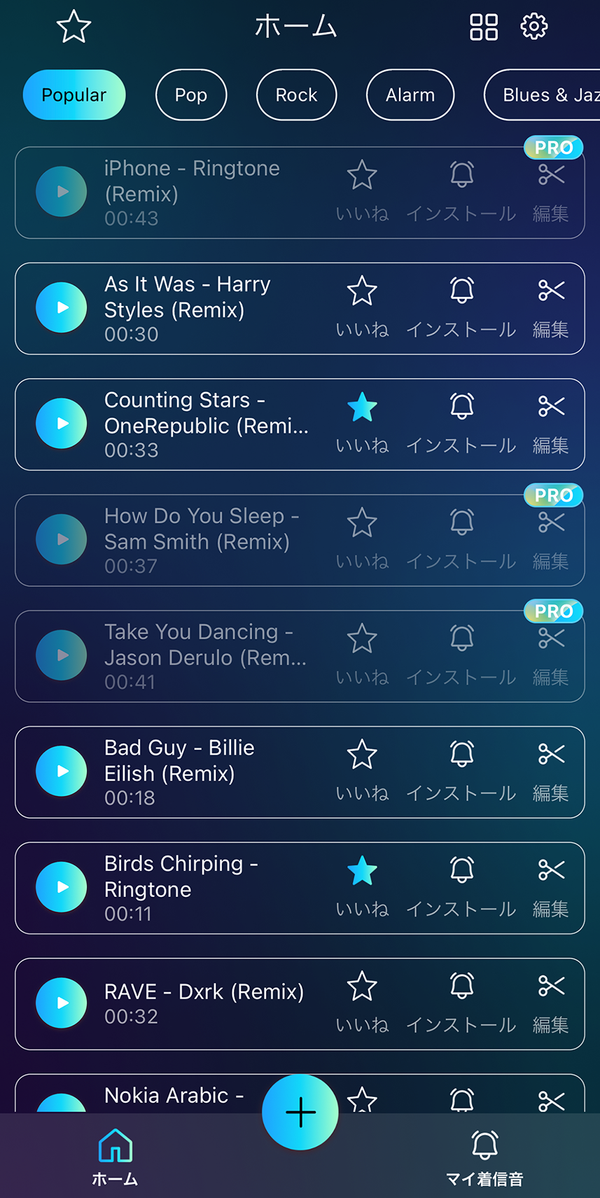Open the settings gear
The width and height of the screenshot is (600, 1198).
pos(534,27)
